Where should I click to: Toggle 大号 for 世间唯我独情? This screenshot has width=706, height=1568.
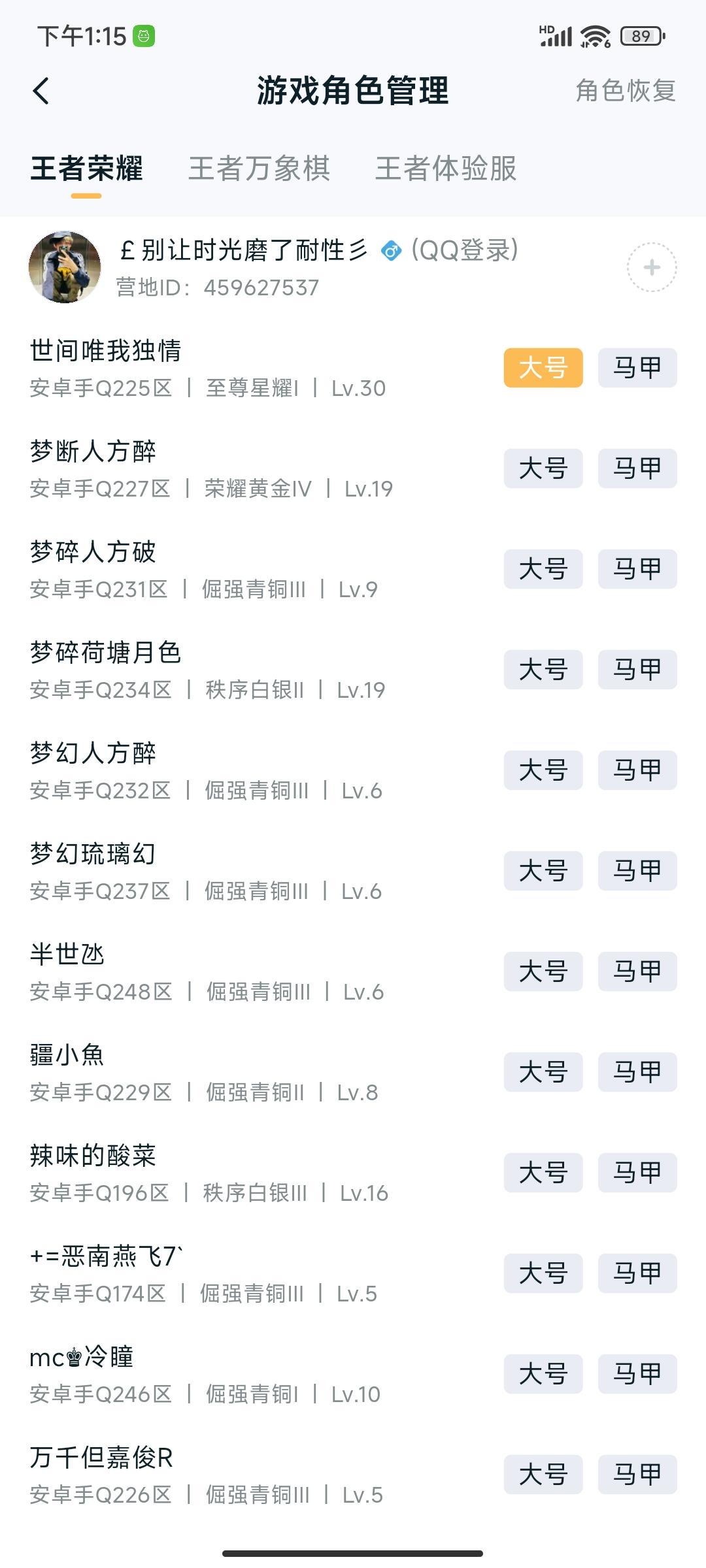(x=545, y=368)
